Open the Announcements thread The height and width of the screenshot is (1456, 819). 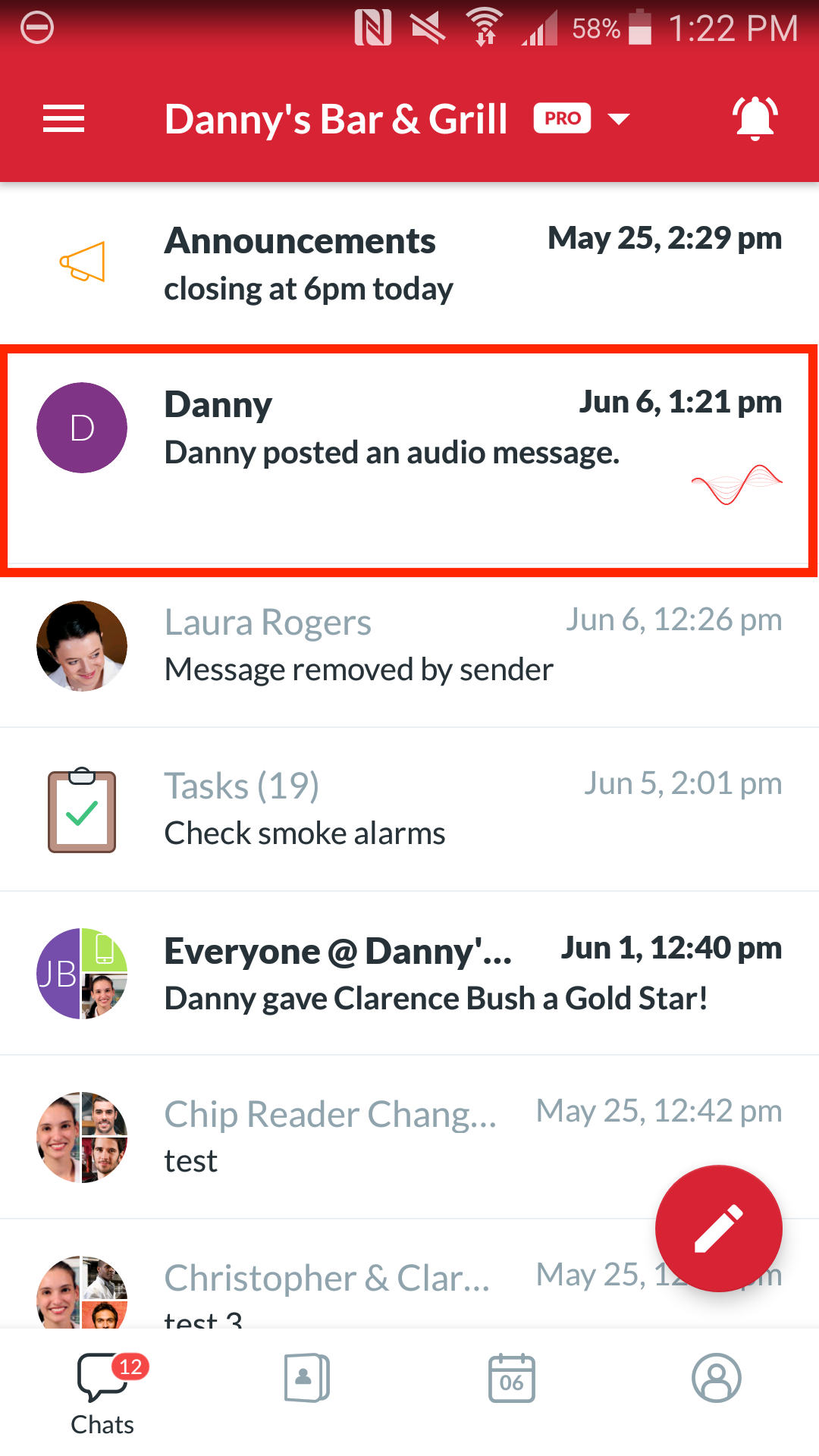[x=409, y=264]
